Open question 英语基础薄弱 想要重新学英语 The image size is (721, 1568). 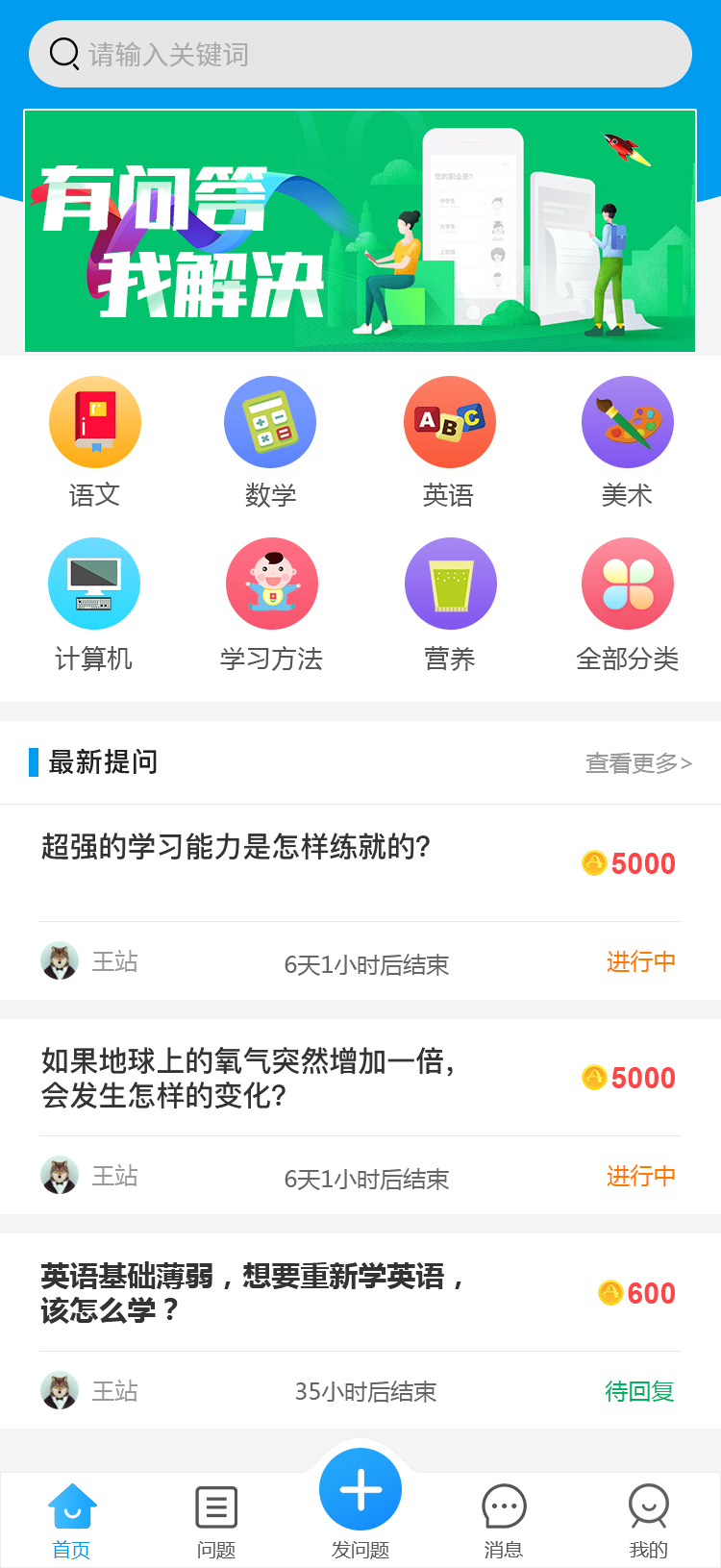click(252, 1293)
